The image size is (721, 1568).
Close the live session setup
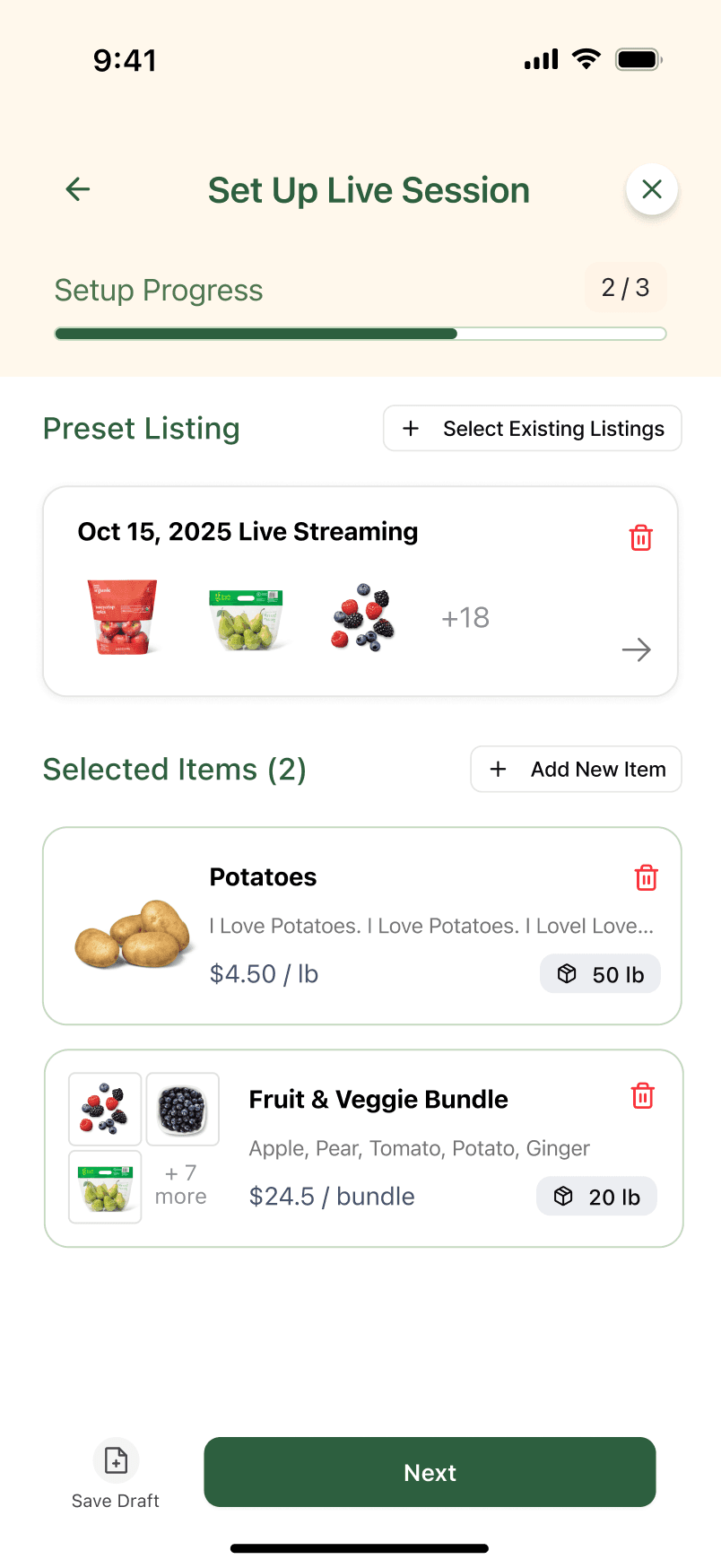[x=652, y=189]
